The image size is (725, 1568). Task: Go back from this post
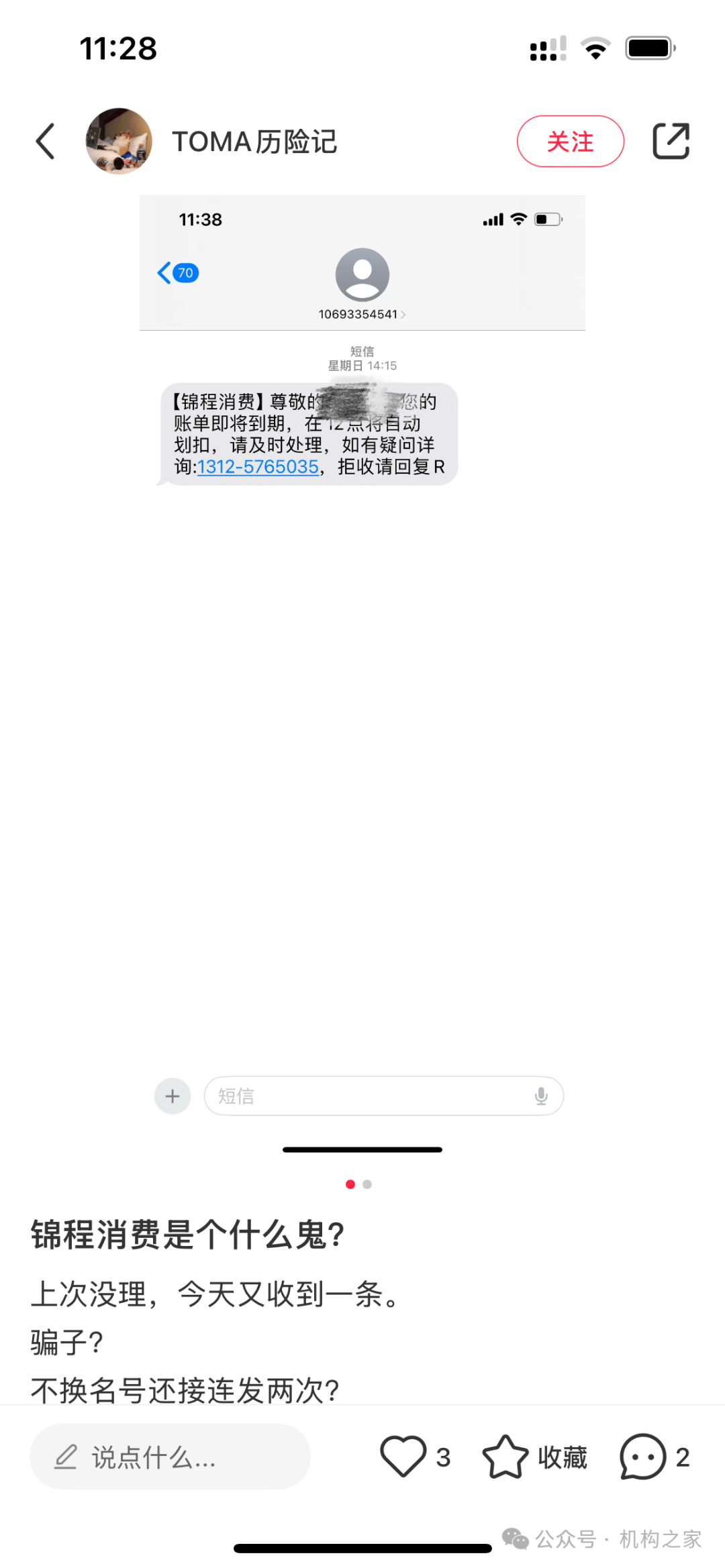click(x=45, y=142)
